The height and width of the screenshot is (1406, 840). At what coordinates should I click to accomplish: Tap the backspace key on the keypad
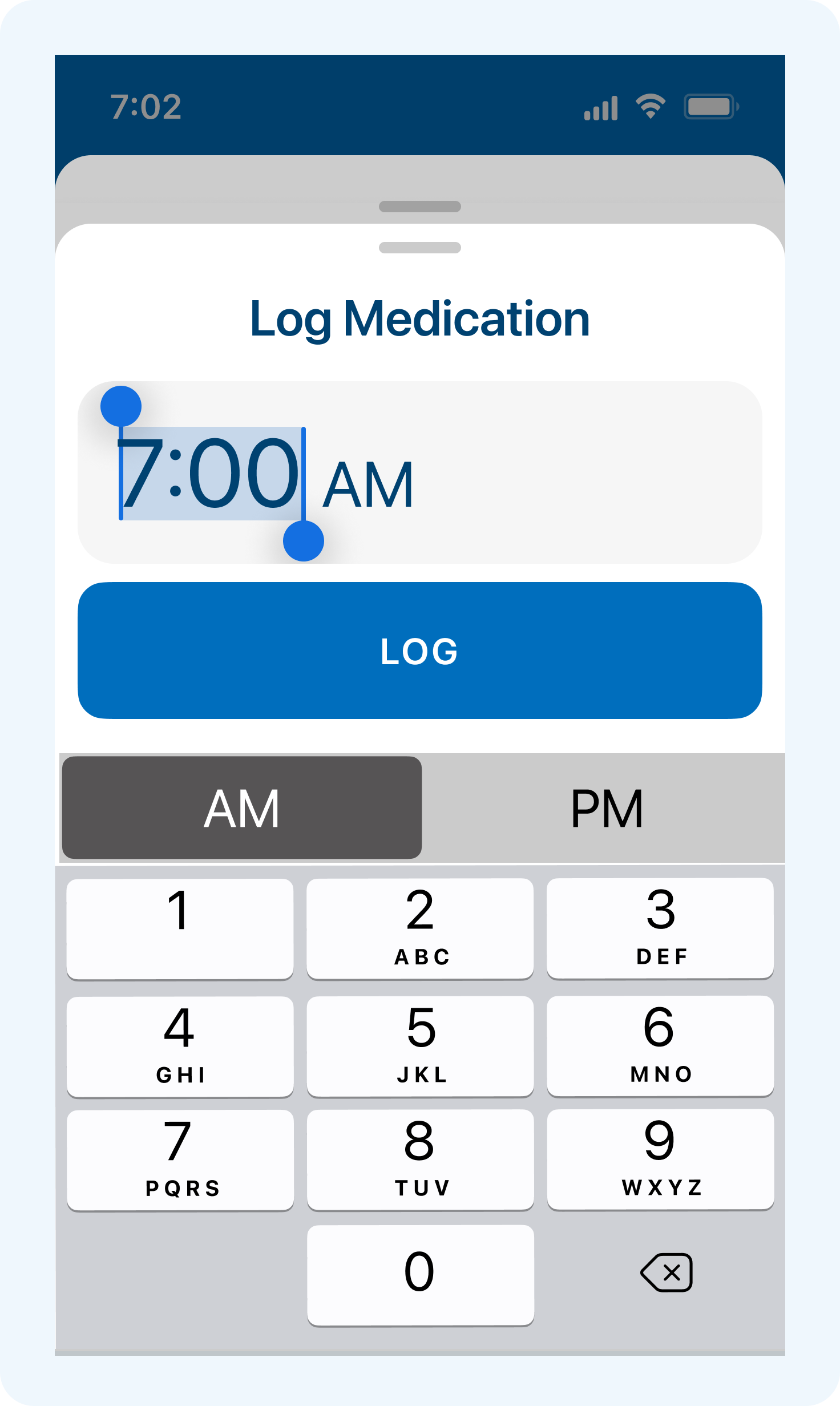pyautogui.click(x=668, y=1271)
